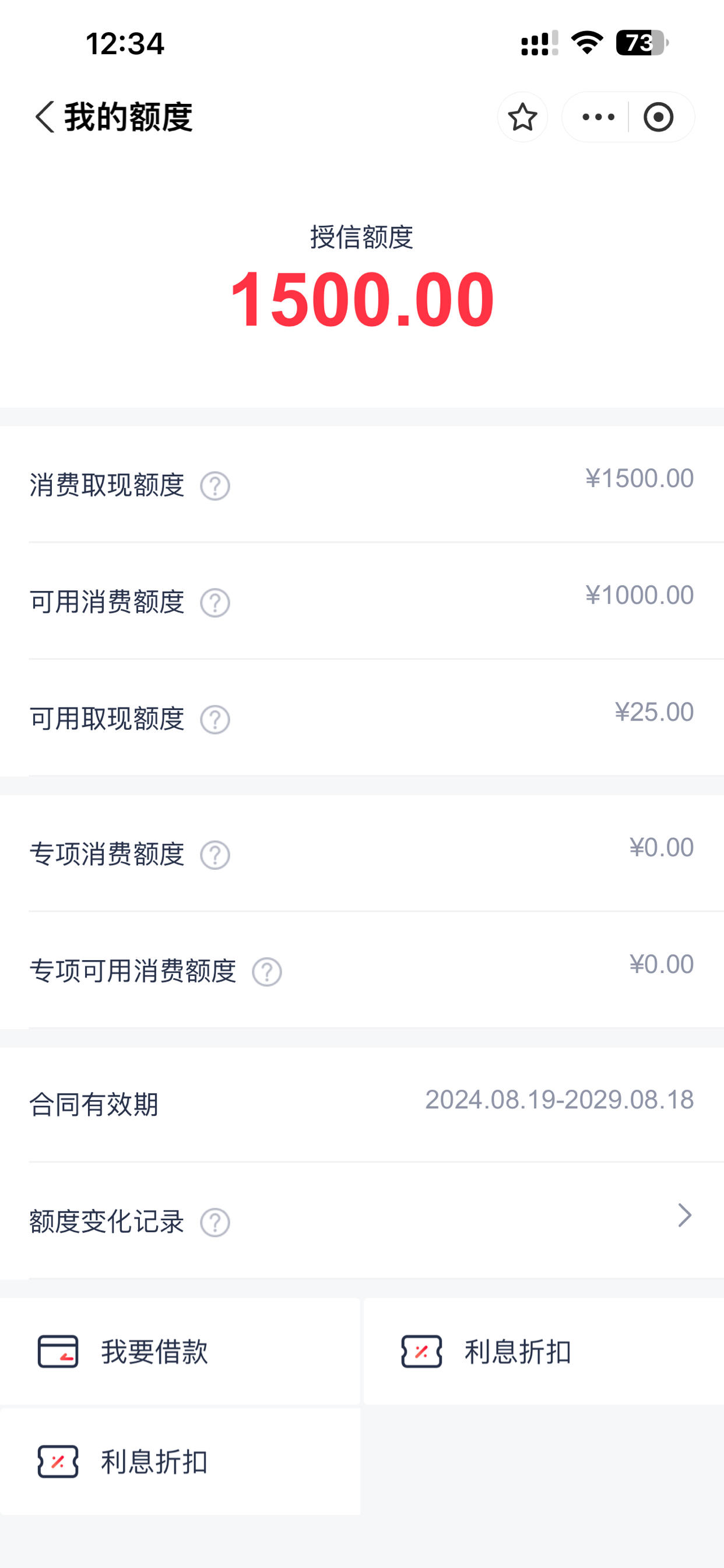
Task: Open the 额度变化记录 row
Action: (362, 1220)
